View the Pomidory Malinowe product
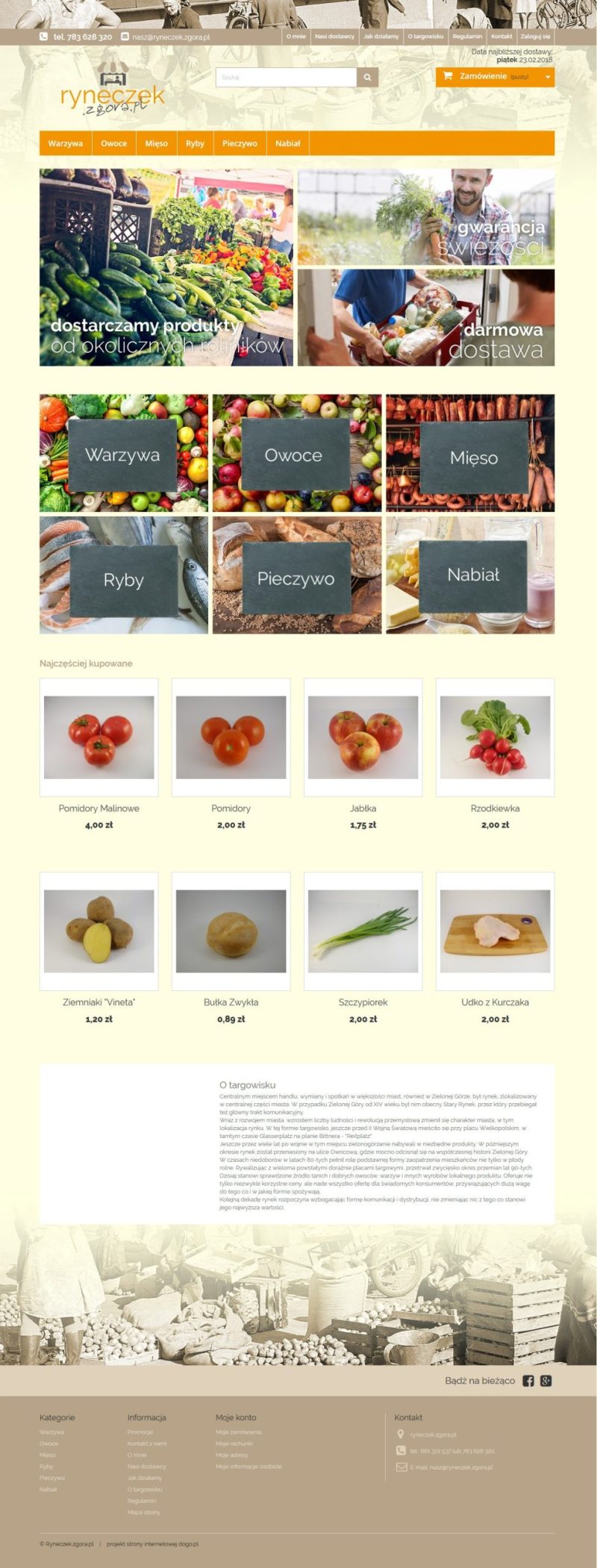The image size is (597, 1568). coord(99,738)
